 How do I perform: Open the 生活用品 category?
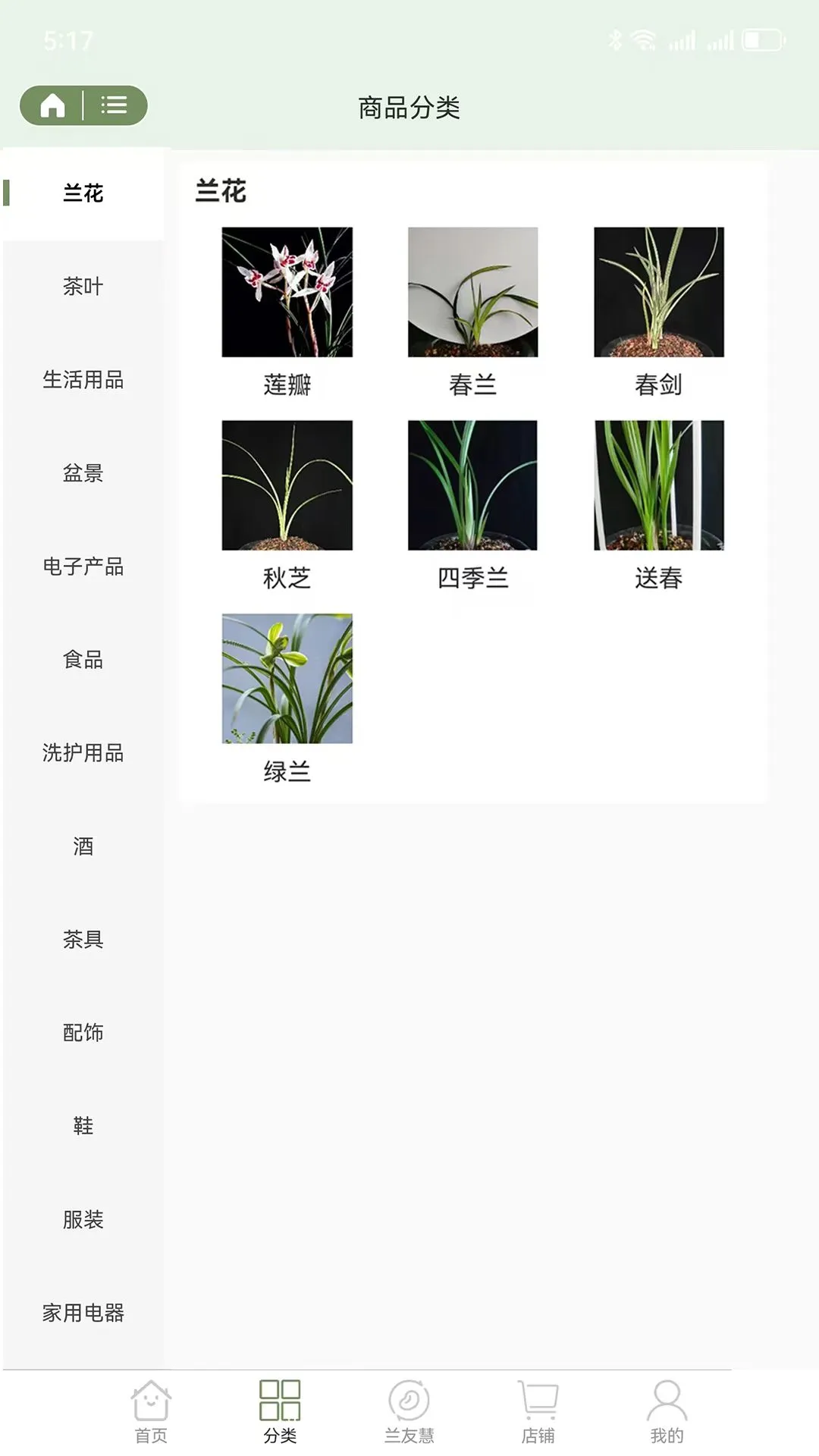[x=83, y=381]
